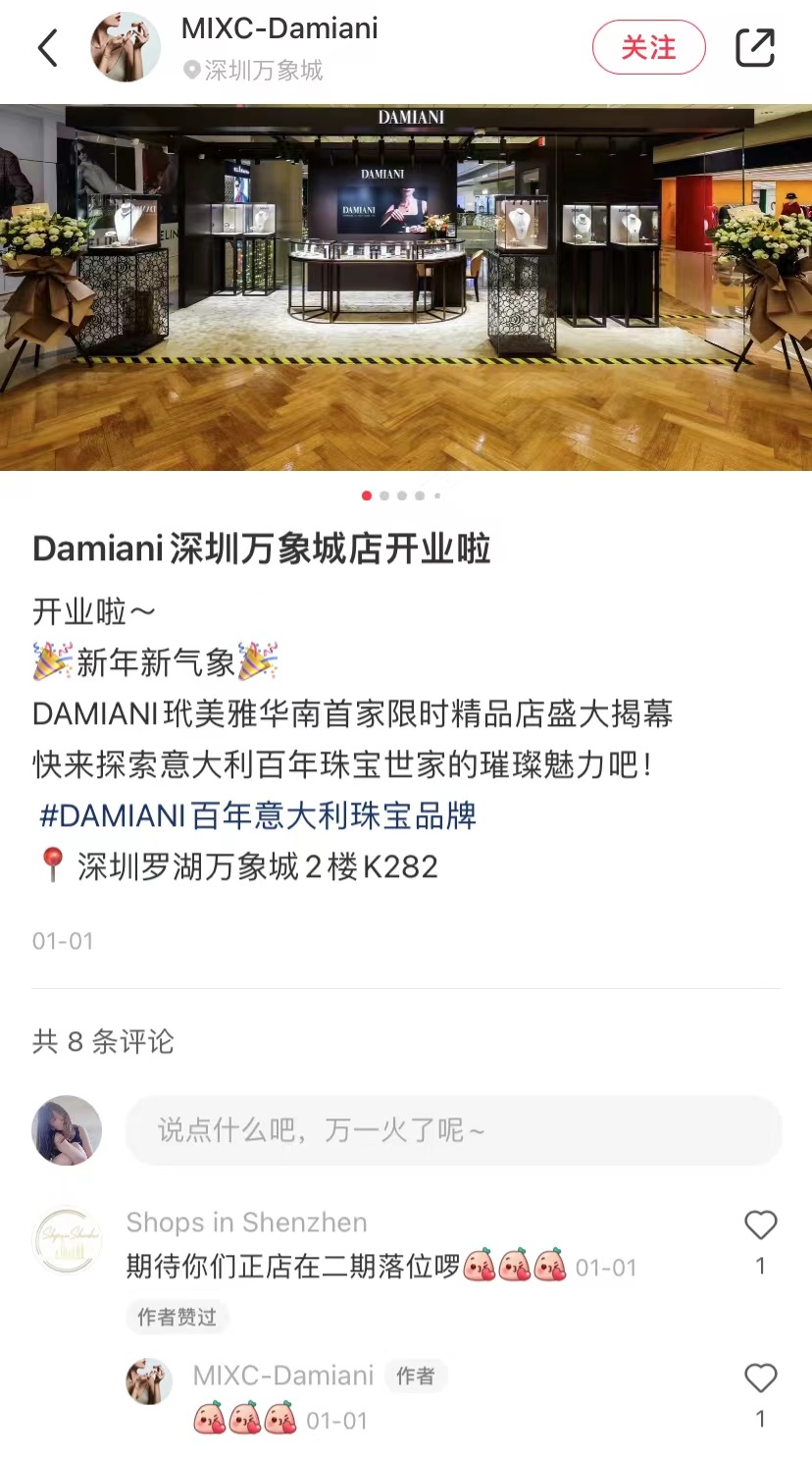Open MIXC-Damiani's avatar in the reply
Viewport: 812px width, 1459px height.
pos(149,1381)
